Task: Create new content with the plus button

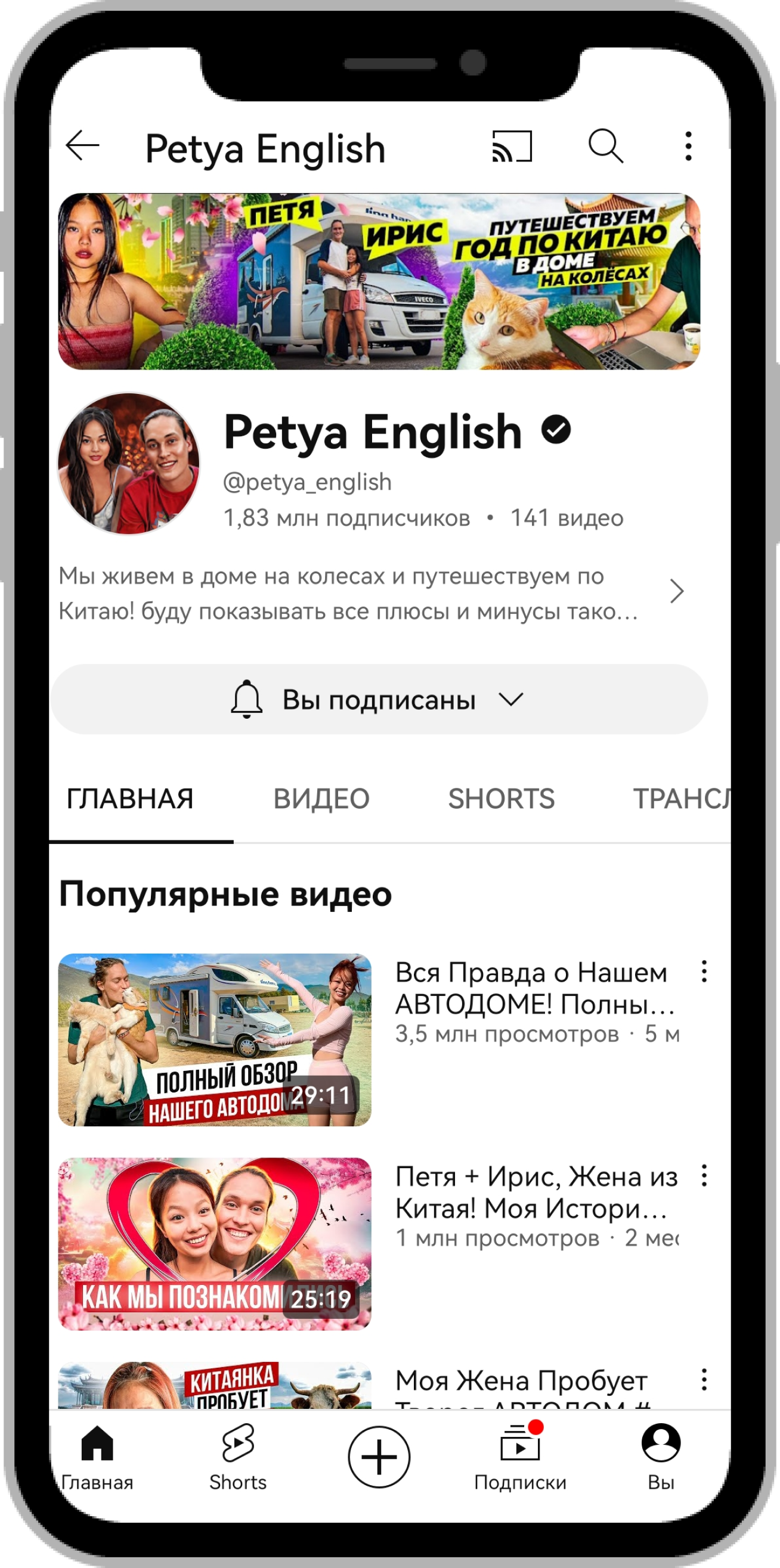Action: point(379,1457)
